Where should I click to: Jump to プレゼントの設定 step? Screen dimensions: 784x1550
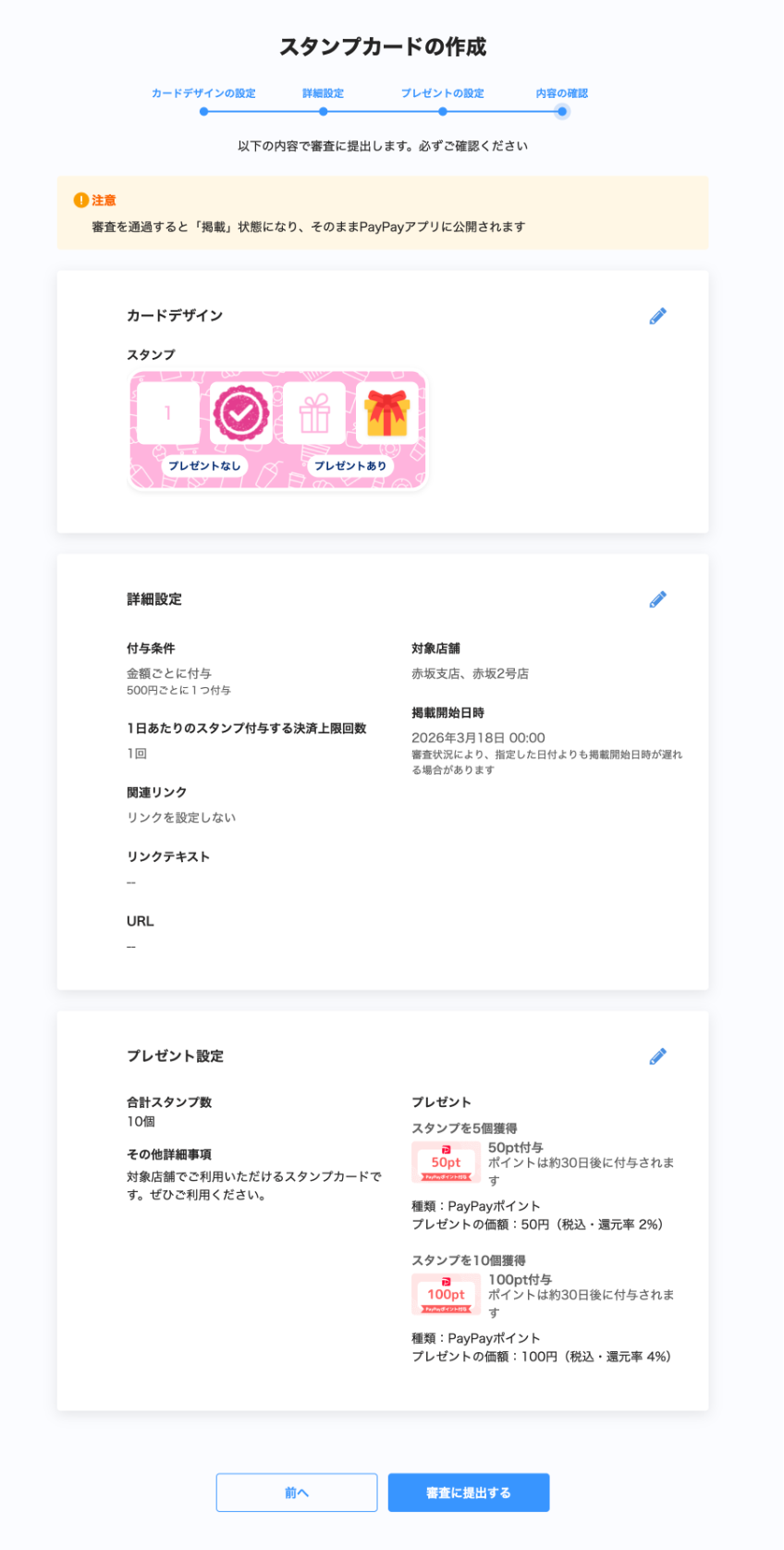pos(442,94)
